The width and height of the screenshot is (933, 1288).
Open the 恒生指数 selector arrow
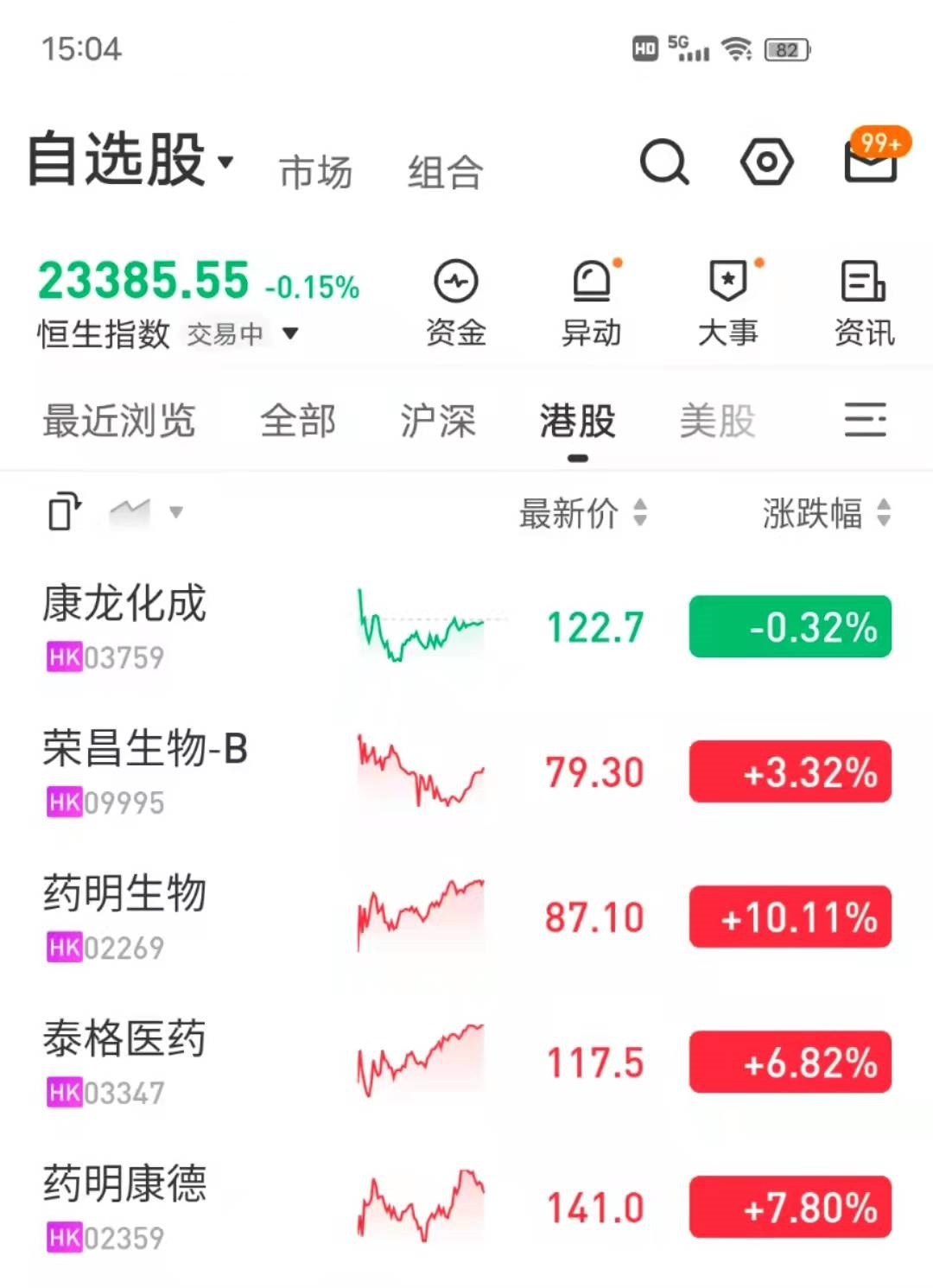tap(291, 333)
